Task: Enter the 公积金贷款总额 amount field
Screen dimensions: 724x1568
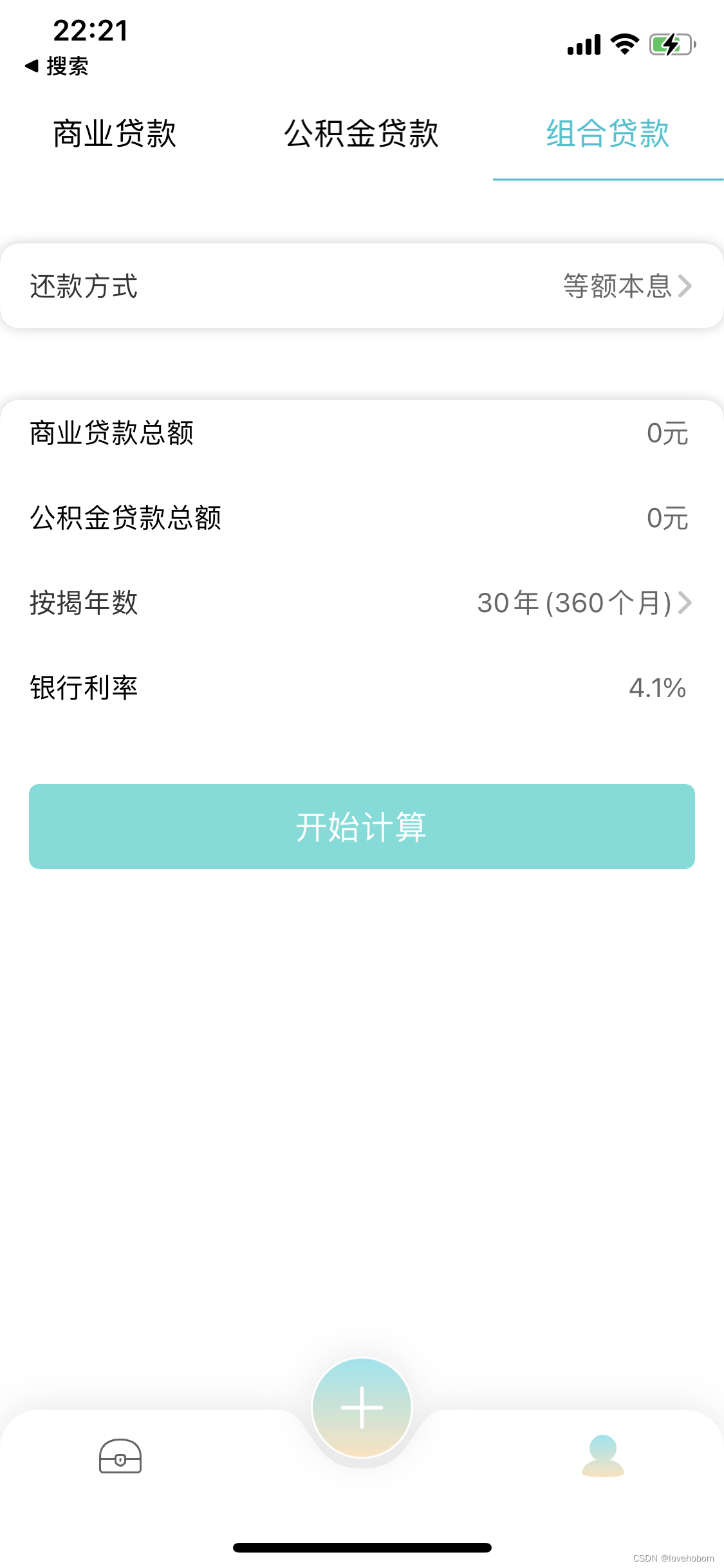Action: (x=667, y=518)
